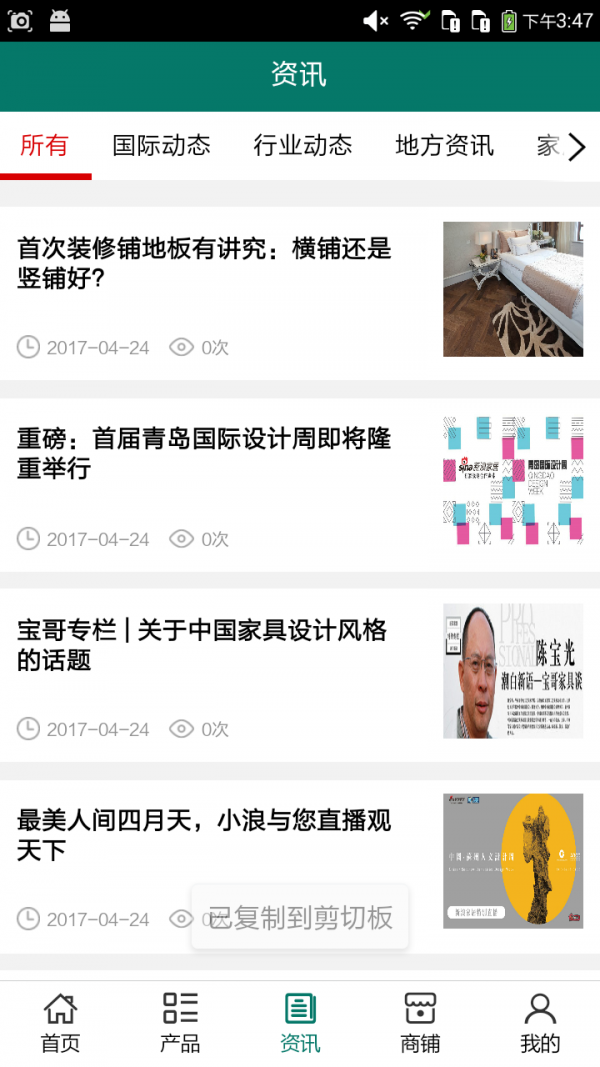This screenshot has height=1067, width=600.
Task: Select the 国际动态 category tab
Action: (161, 146)
